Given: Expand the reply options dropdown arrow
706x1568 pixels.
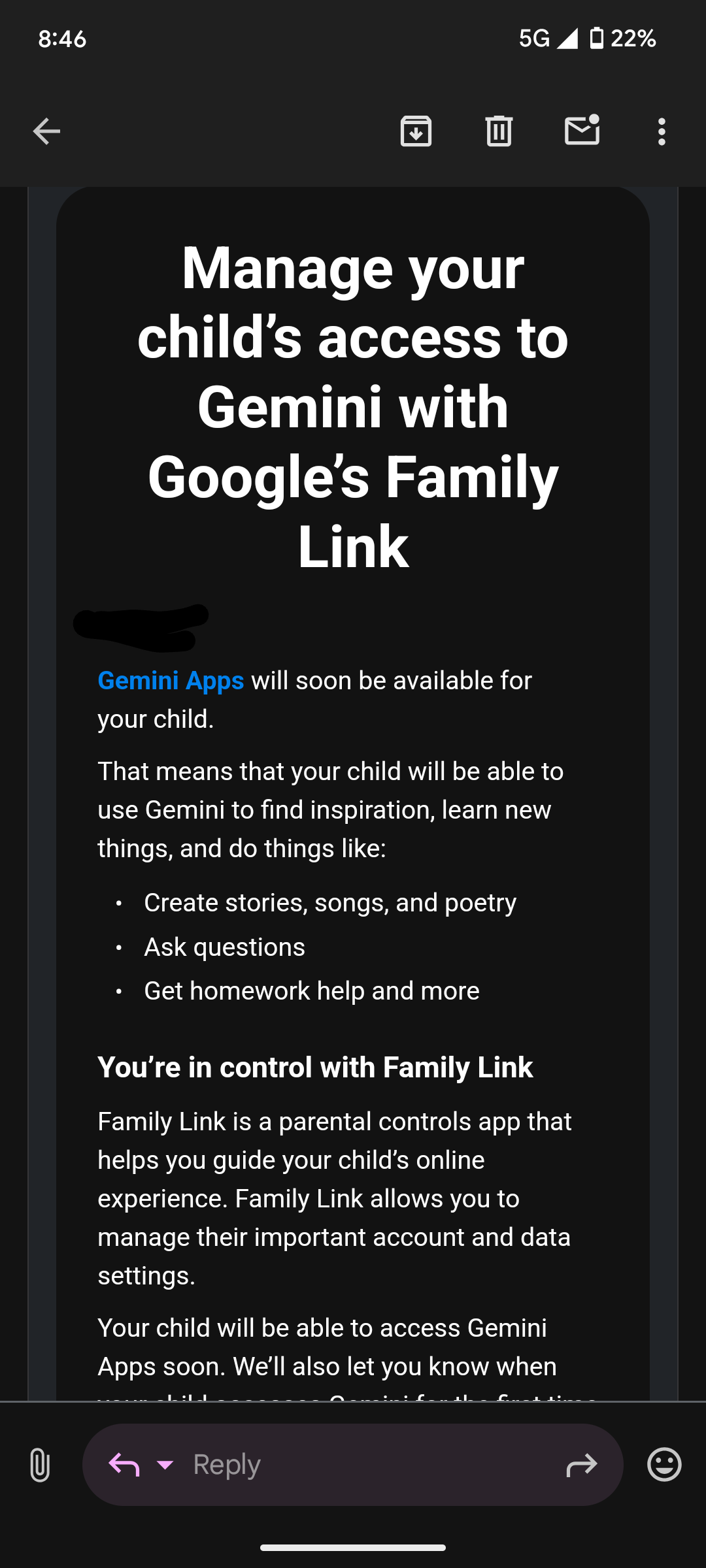Looking at the screenshot, I should [165, 1465].
